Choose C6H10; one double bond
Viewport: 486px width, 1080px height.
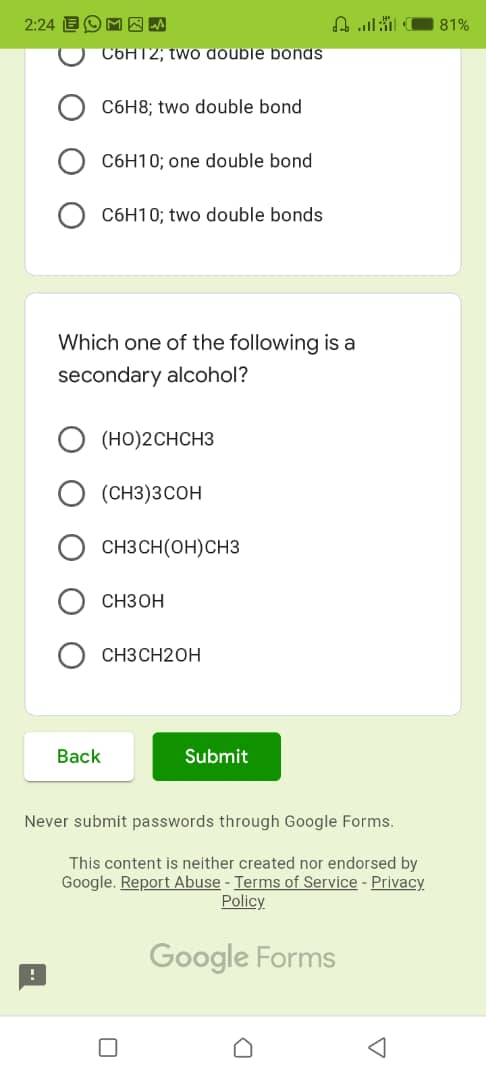click(x=72, y=162)
